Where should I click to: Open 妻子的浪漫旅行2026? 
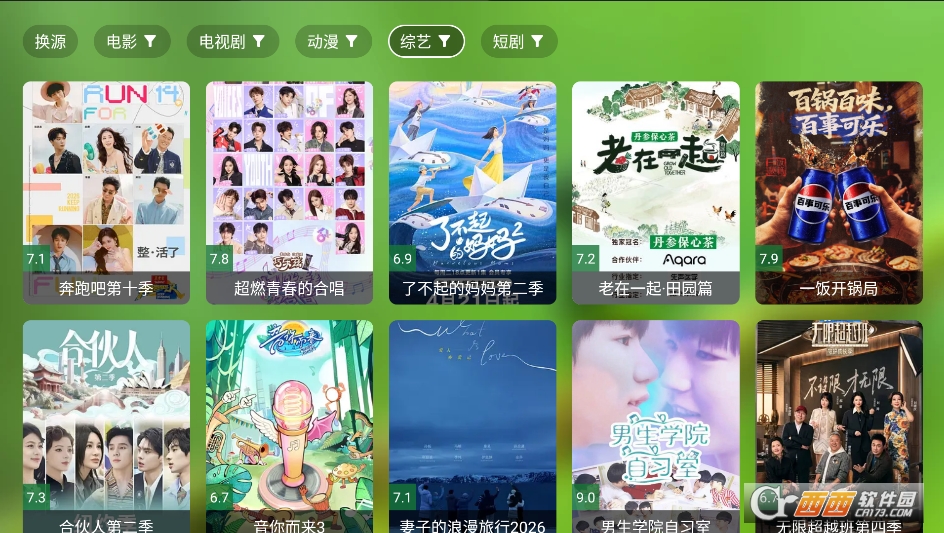coord(472,425)
